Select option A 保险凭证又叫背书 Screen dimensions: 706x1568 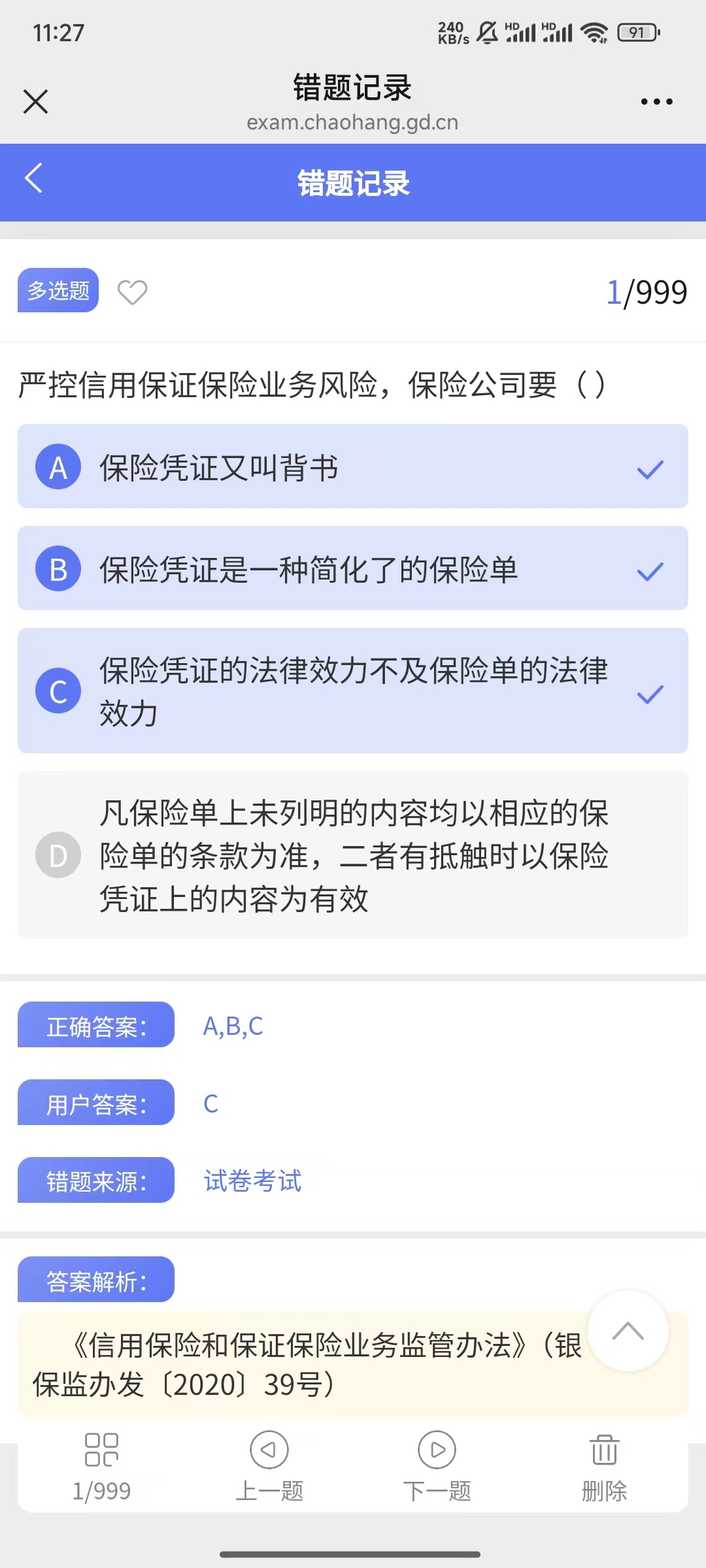tap(353, 466)
